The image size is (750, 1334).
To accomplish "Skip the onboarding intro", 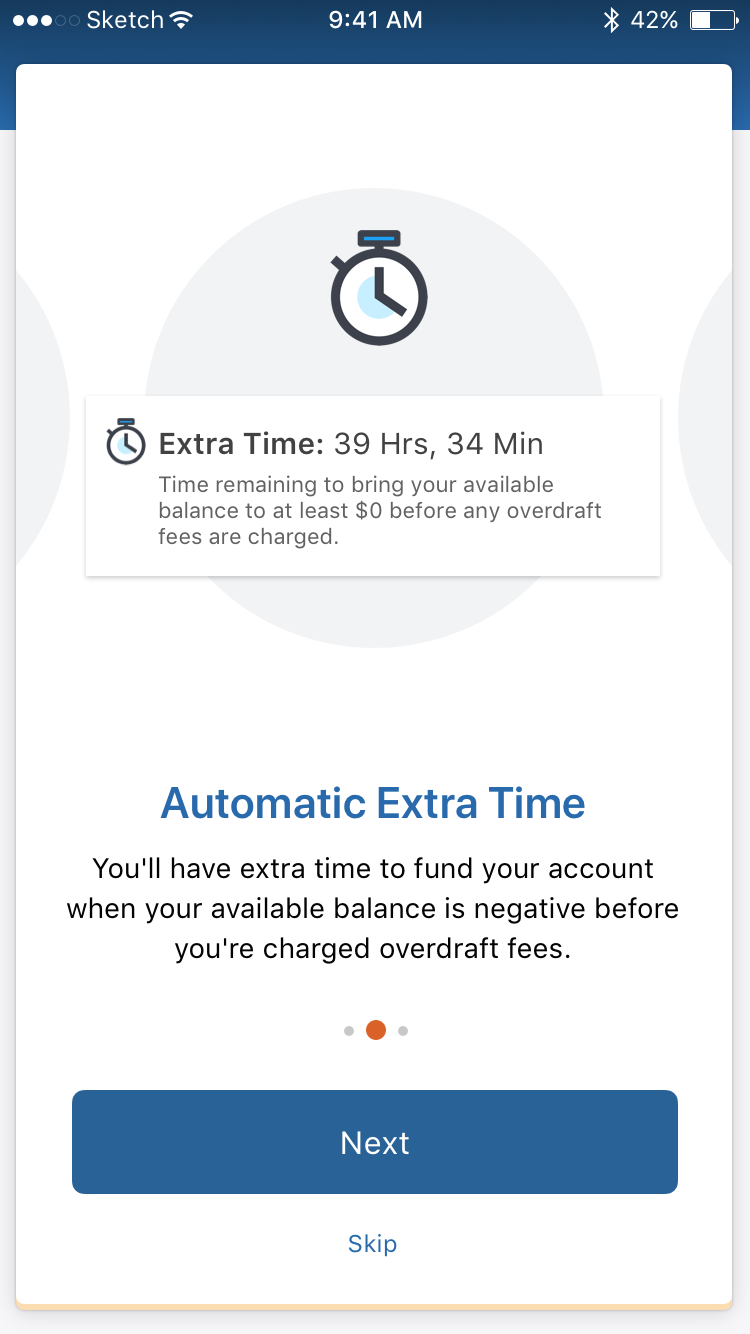I will [373, 1244].
